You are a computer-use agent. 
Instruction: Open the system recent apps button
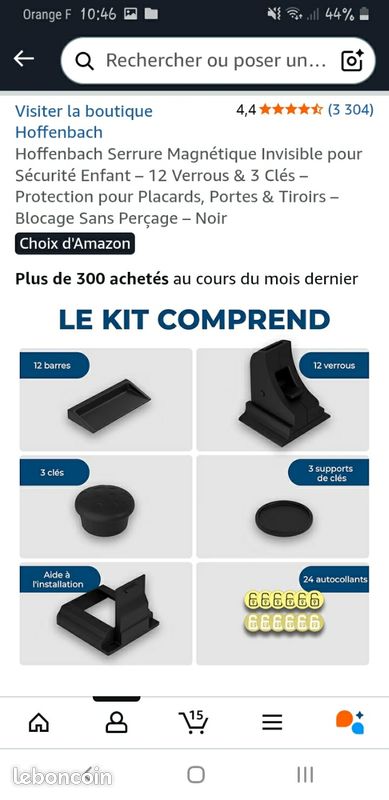coord(305,774)
